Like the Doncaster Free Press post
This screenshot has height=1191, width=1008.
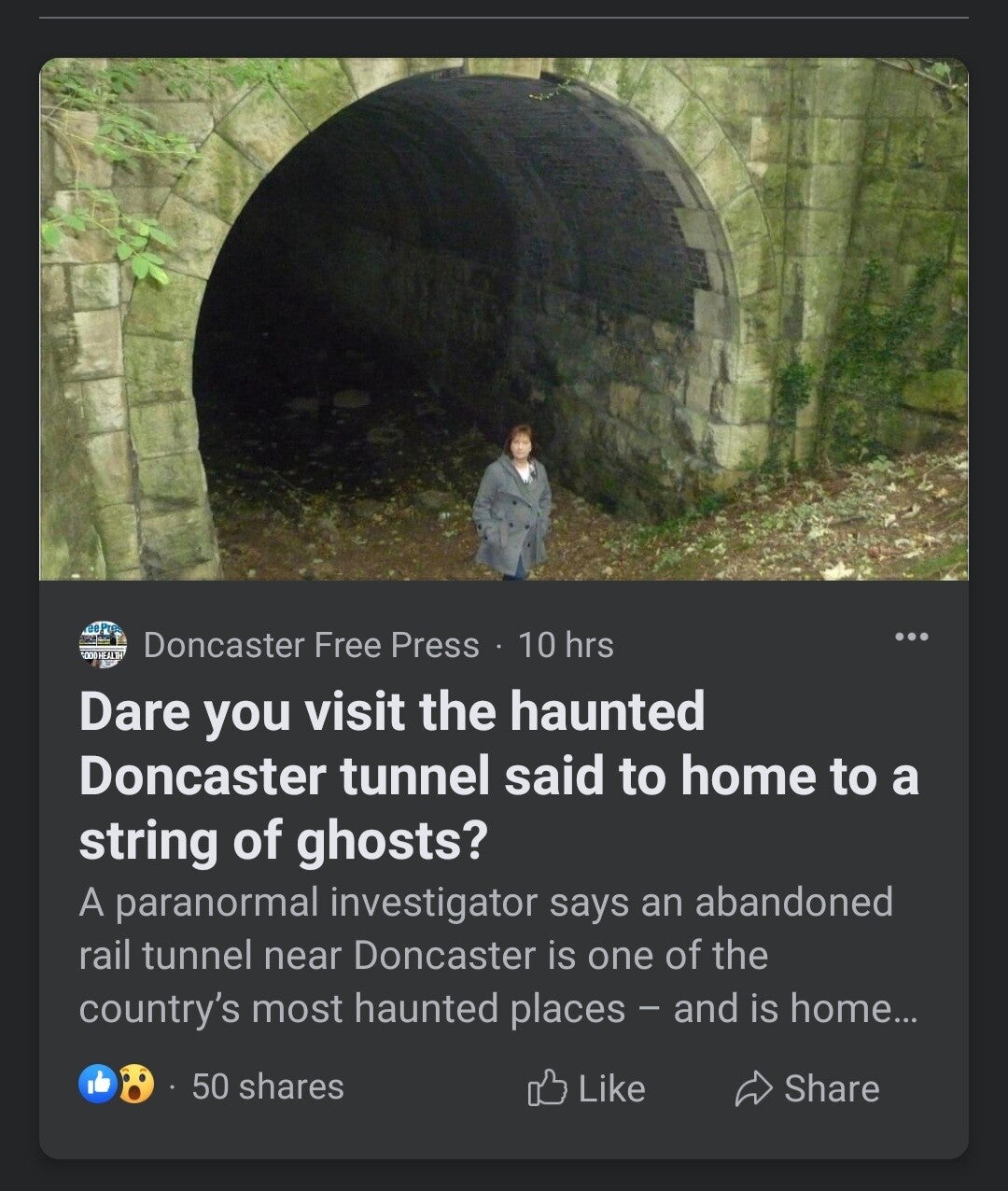pyautogui.click(x=587, y=1088)
